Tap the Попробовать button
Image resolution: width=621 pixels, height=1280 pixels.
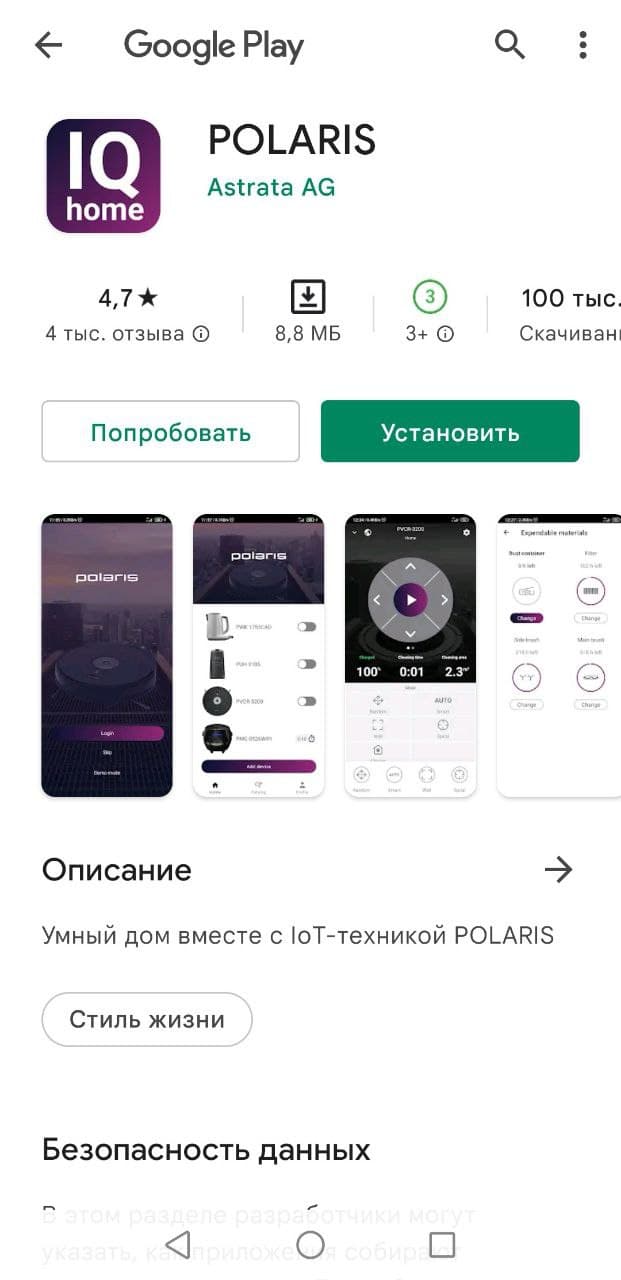pos(170,432)
